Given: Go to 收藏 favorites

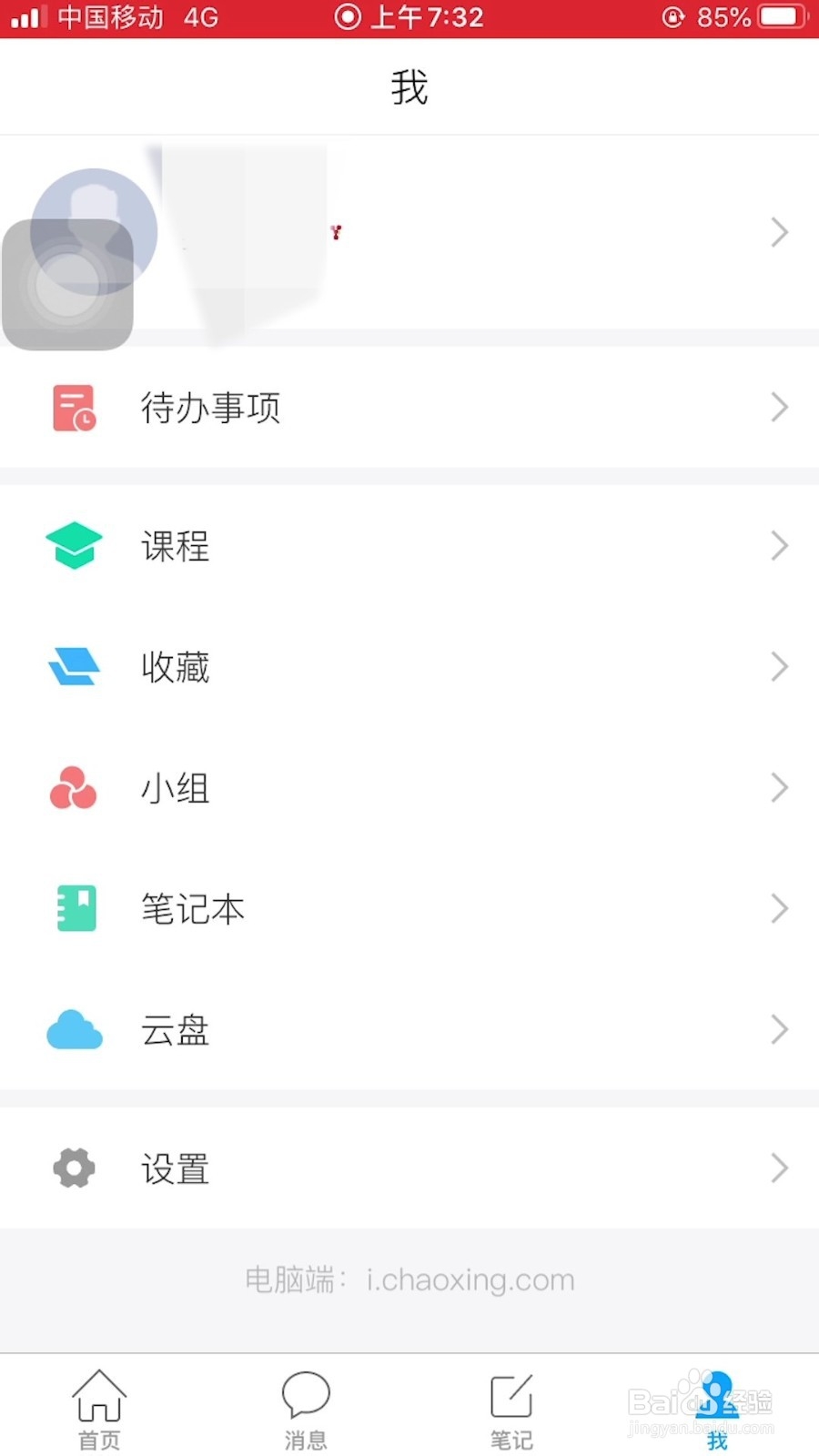Looking at the screenshot, I should (409, 667).
